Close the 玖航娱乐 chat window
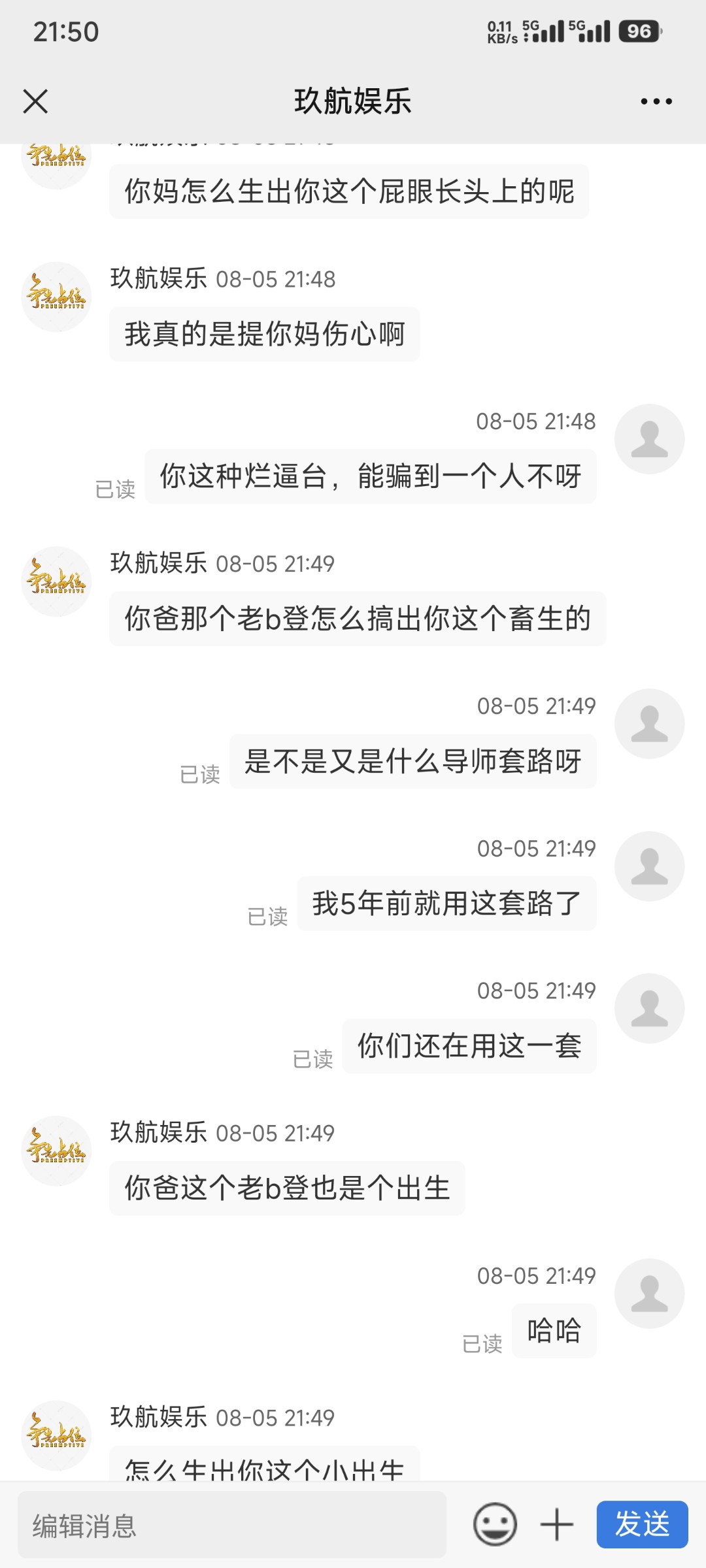 tap(35, 101)
